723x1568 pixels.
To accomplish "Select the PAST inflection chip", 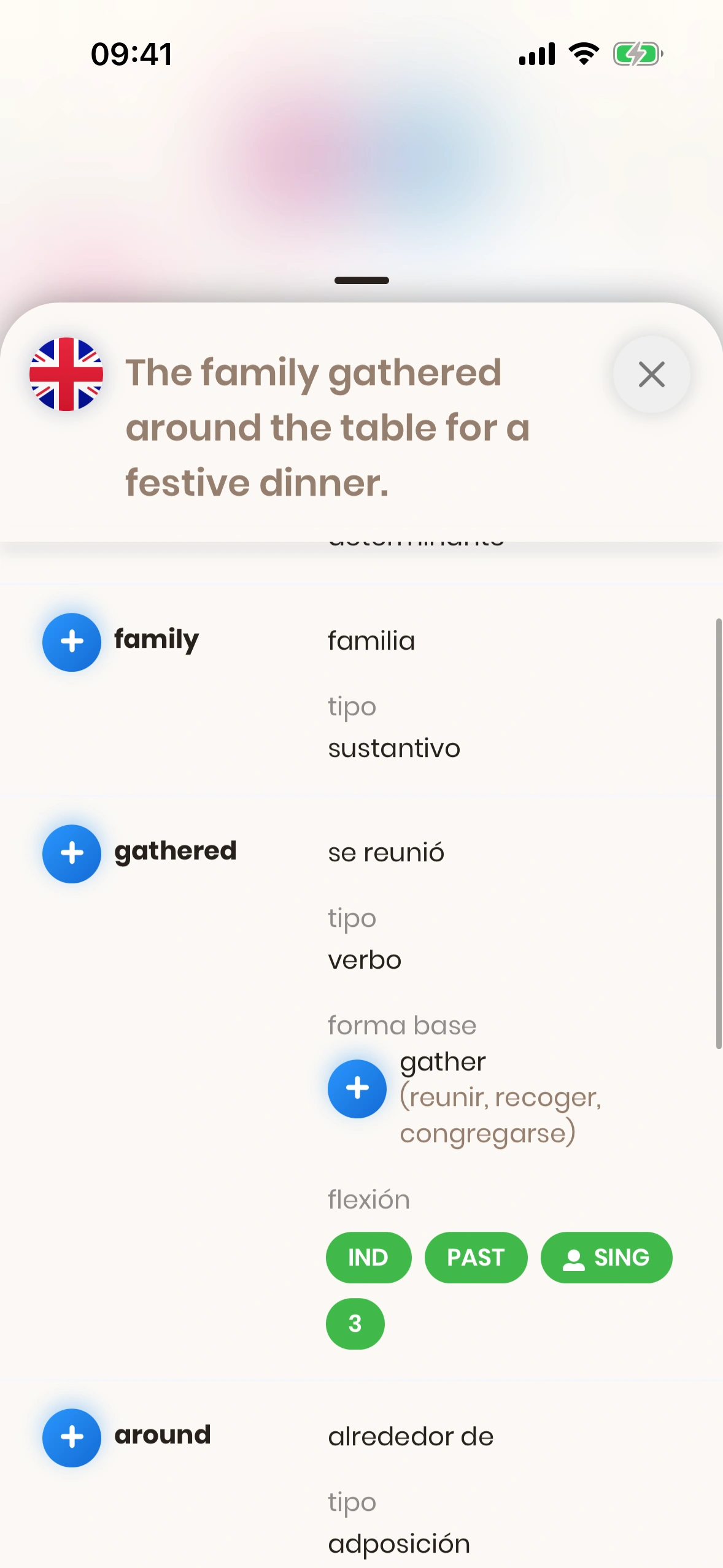I will coord(476,1258).
